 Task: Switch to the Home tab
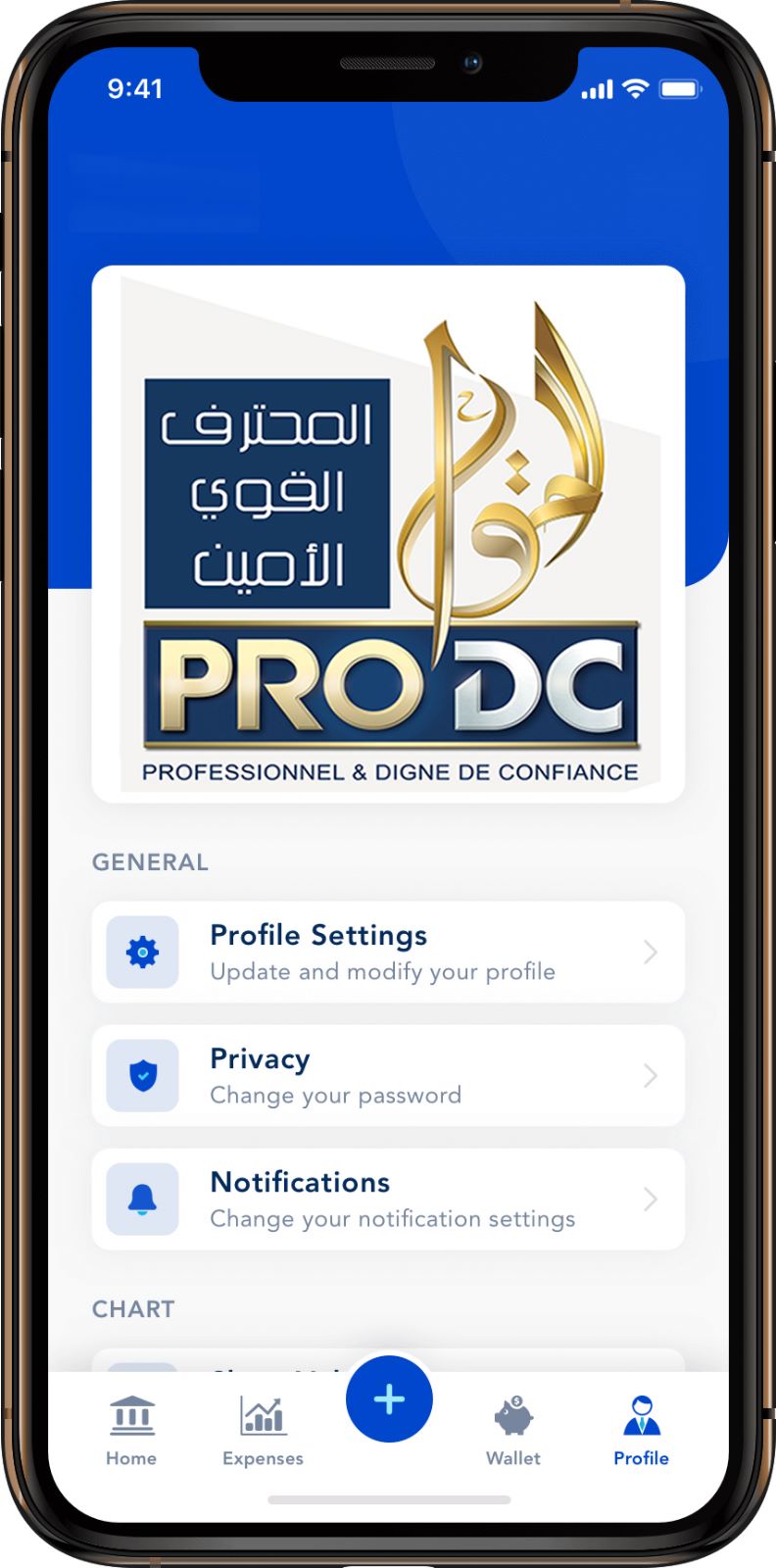pos(131,1431)
